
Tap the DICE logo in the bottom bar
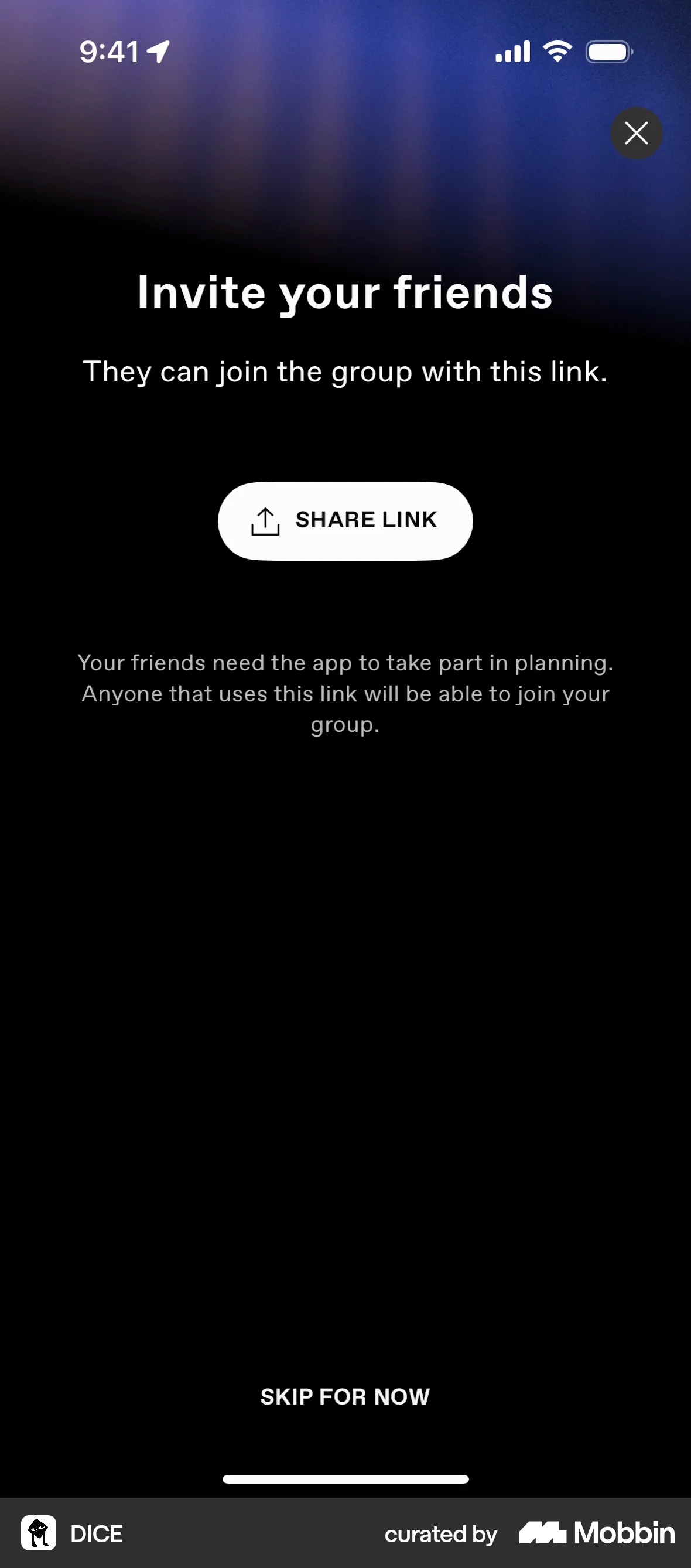[39, 1533]
